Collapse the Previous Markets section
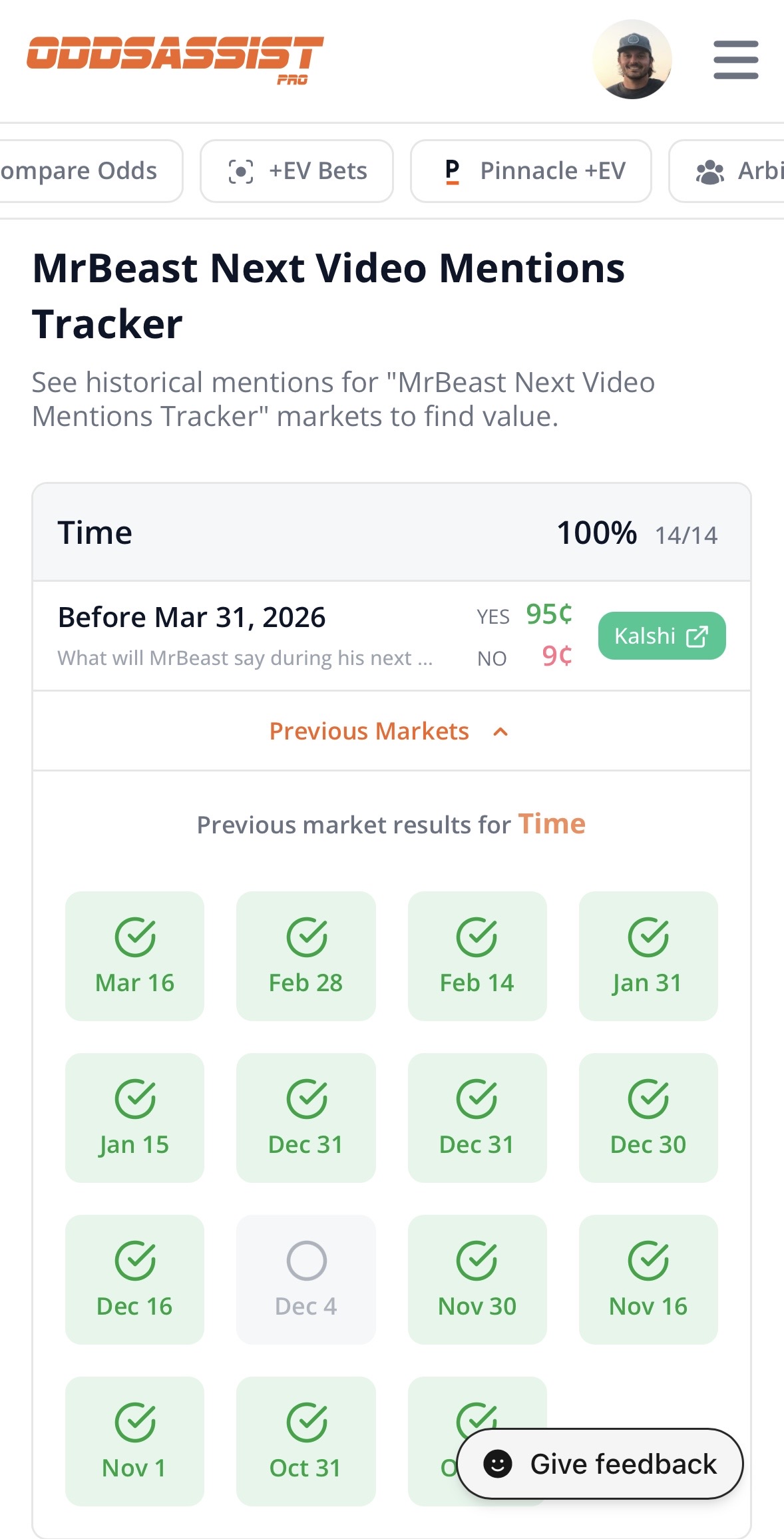Screen dimensions: 784x1539 click(369, 731)
